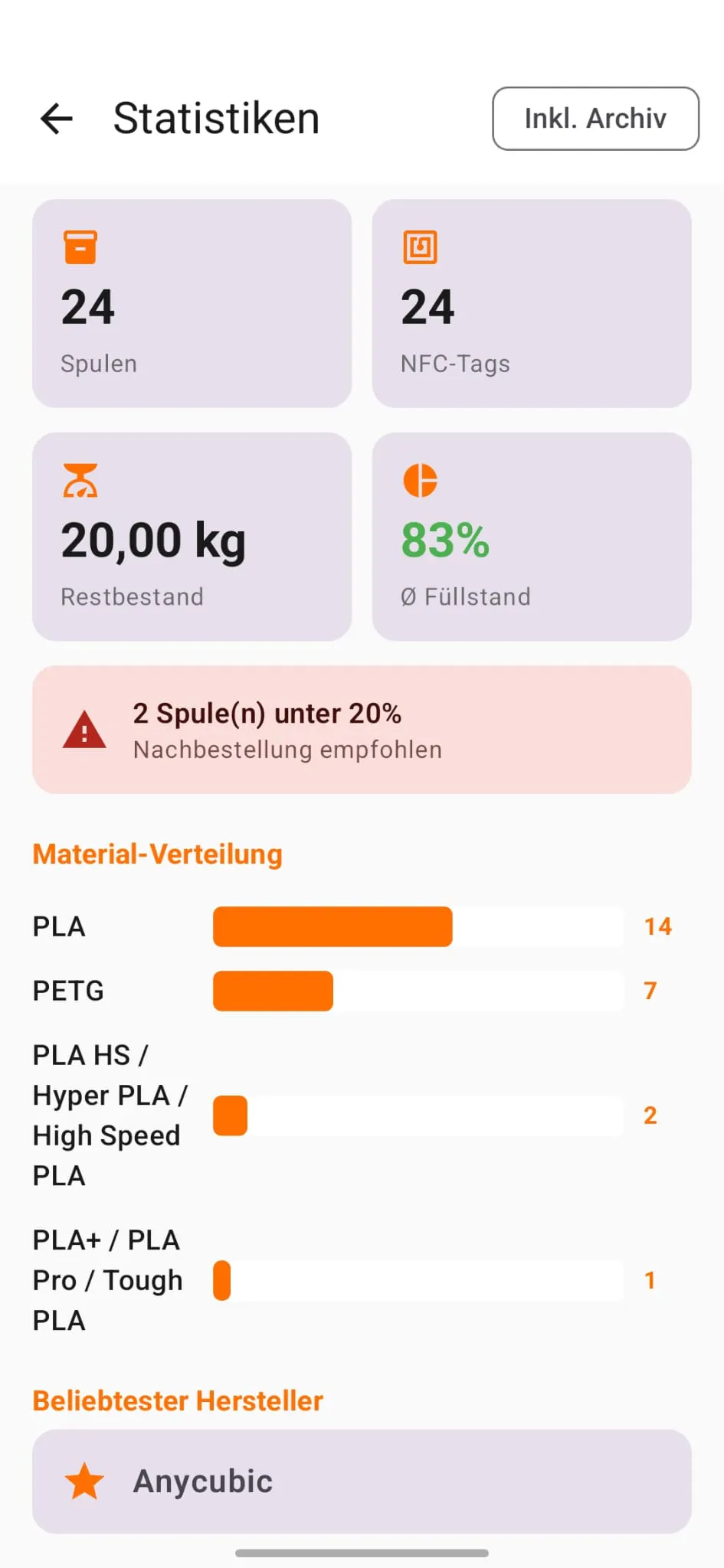Toggle the Inkl. Archiv button
This screenshot has width=724, height=1568.
(x=595, y=119)
